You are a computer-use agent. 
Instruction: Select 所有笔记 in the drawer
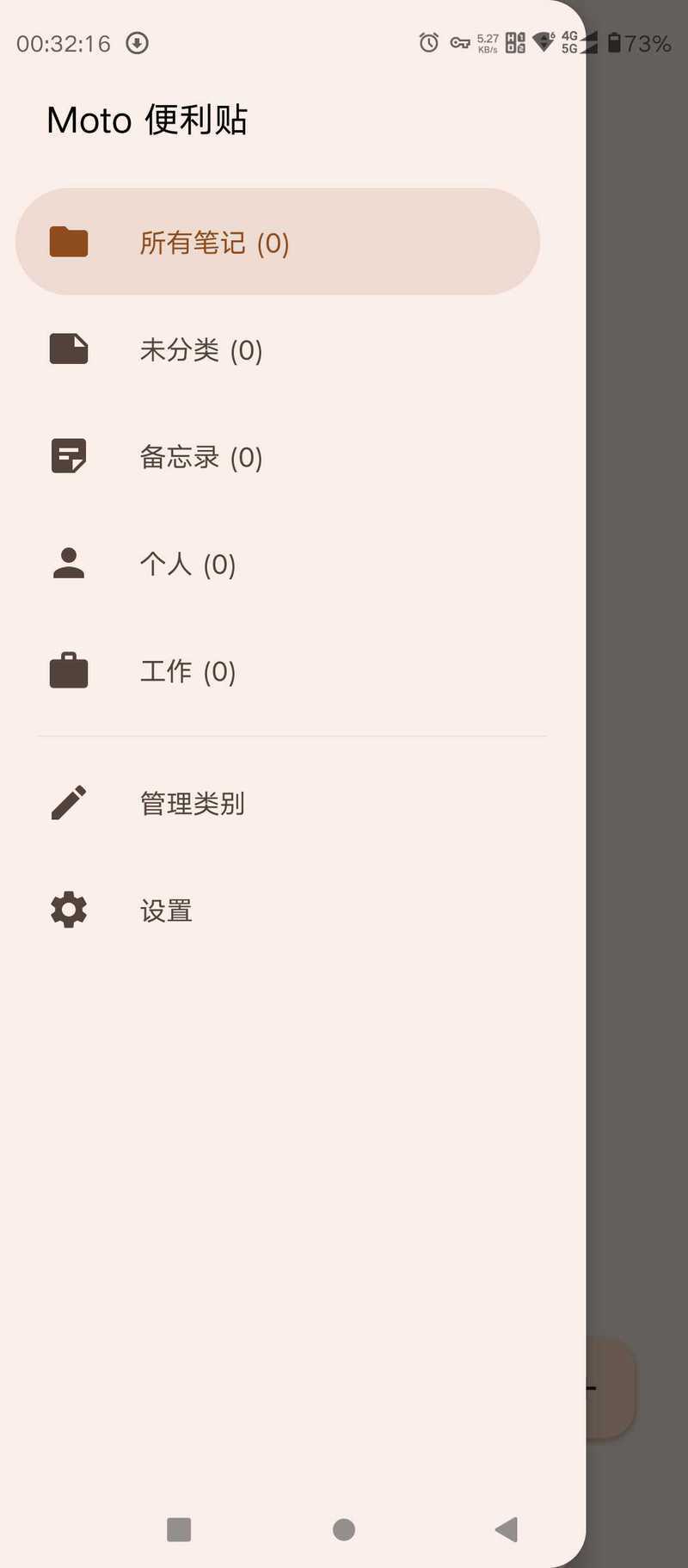pos(277,243)
